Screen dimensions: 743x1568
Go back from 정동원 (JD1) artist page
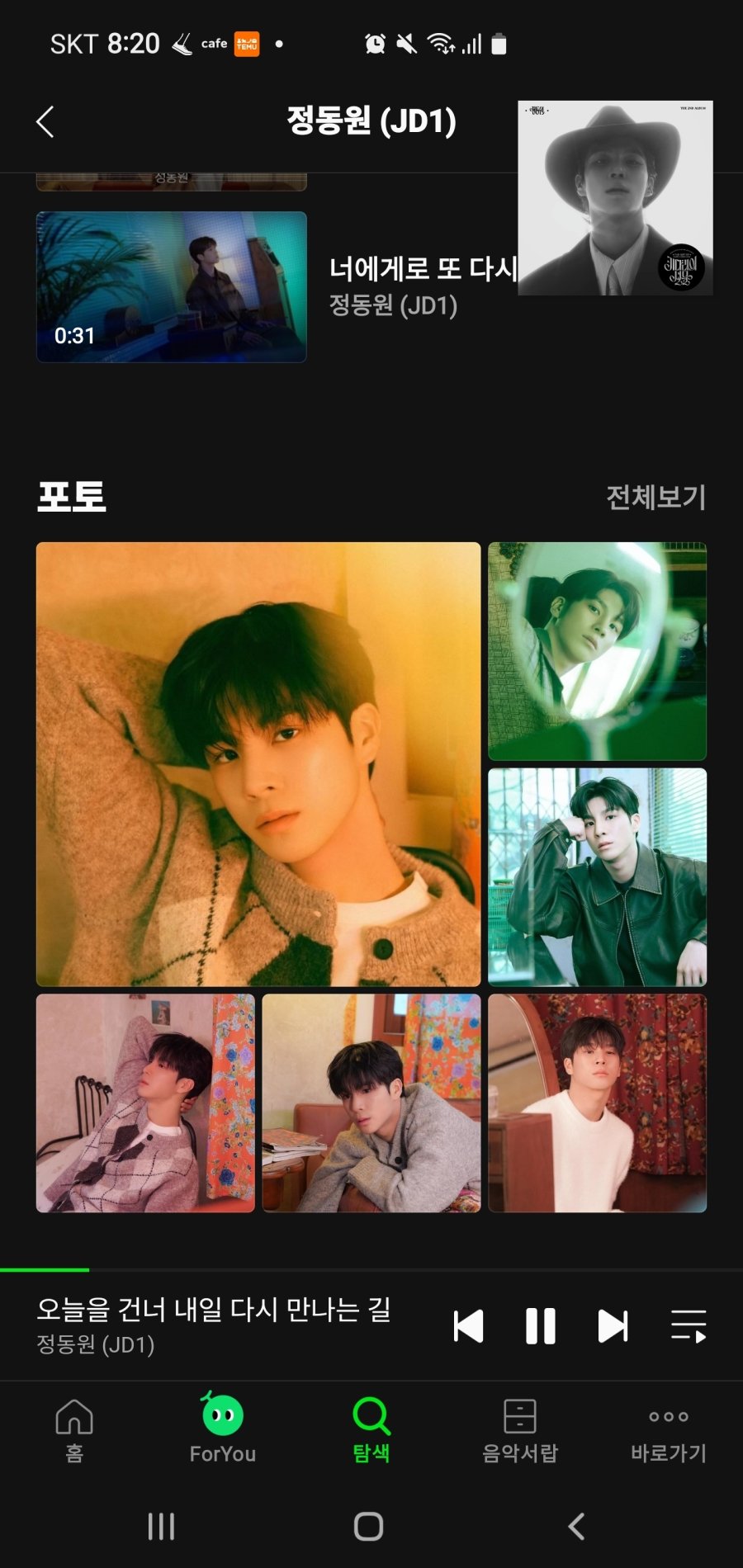pyautogui.click(x=45, y=122)
